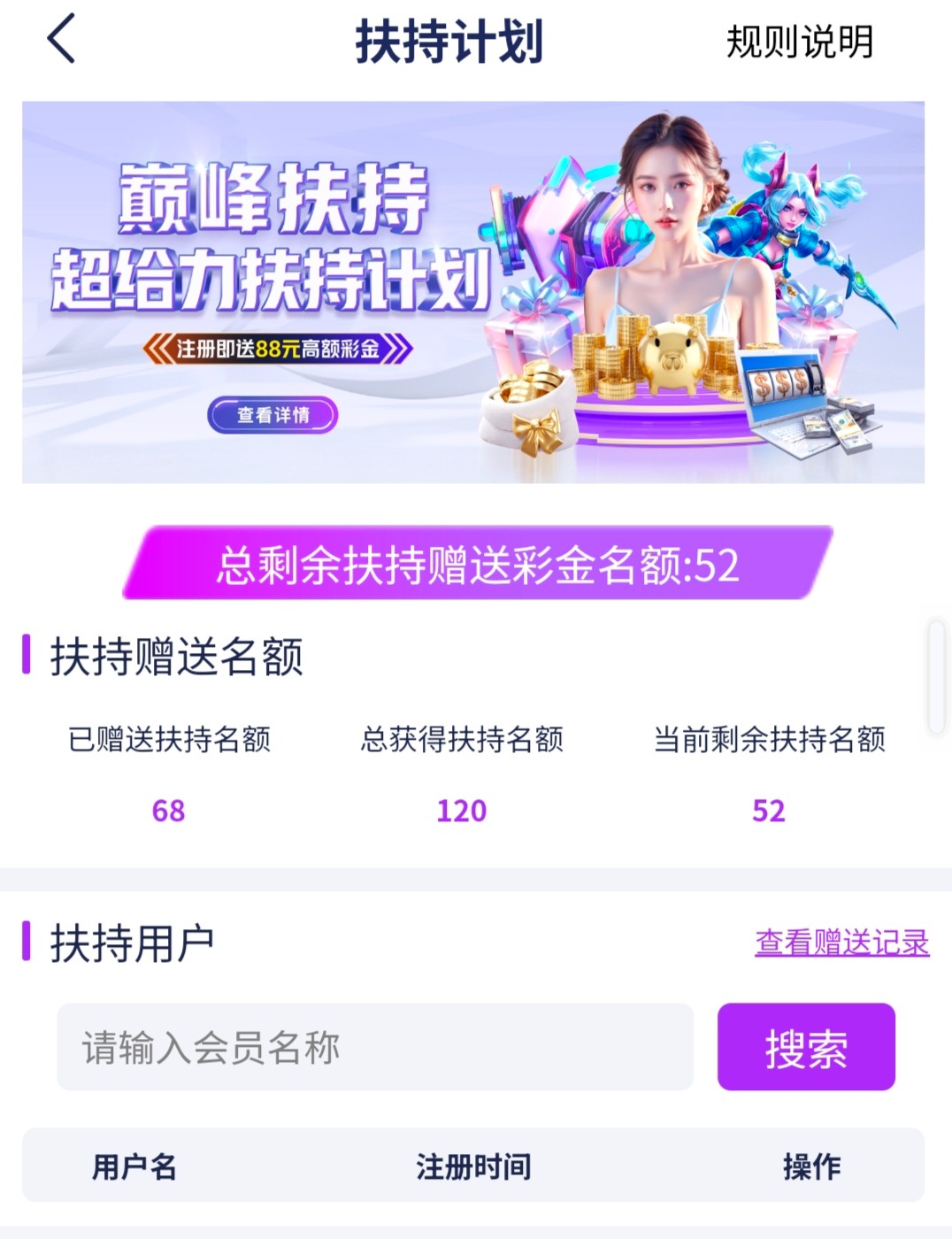Screen dimensions: 952x1239
Task: Open 规则说明 rules explanation
Action: (x=799, y=42)
